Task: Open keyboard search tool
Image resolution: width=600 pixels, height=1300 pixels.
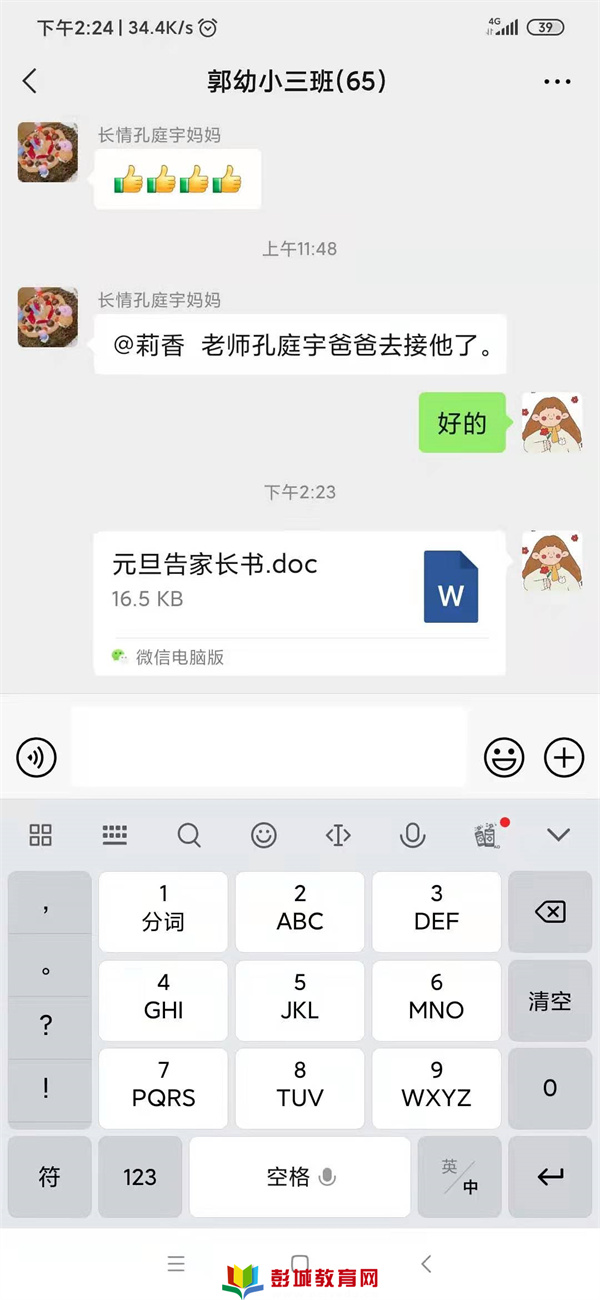Action: [189, 835]
